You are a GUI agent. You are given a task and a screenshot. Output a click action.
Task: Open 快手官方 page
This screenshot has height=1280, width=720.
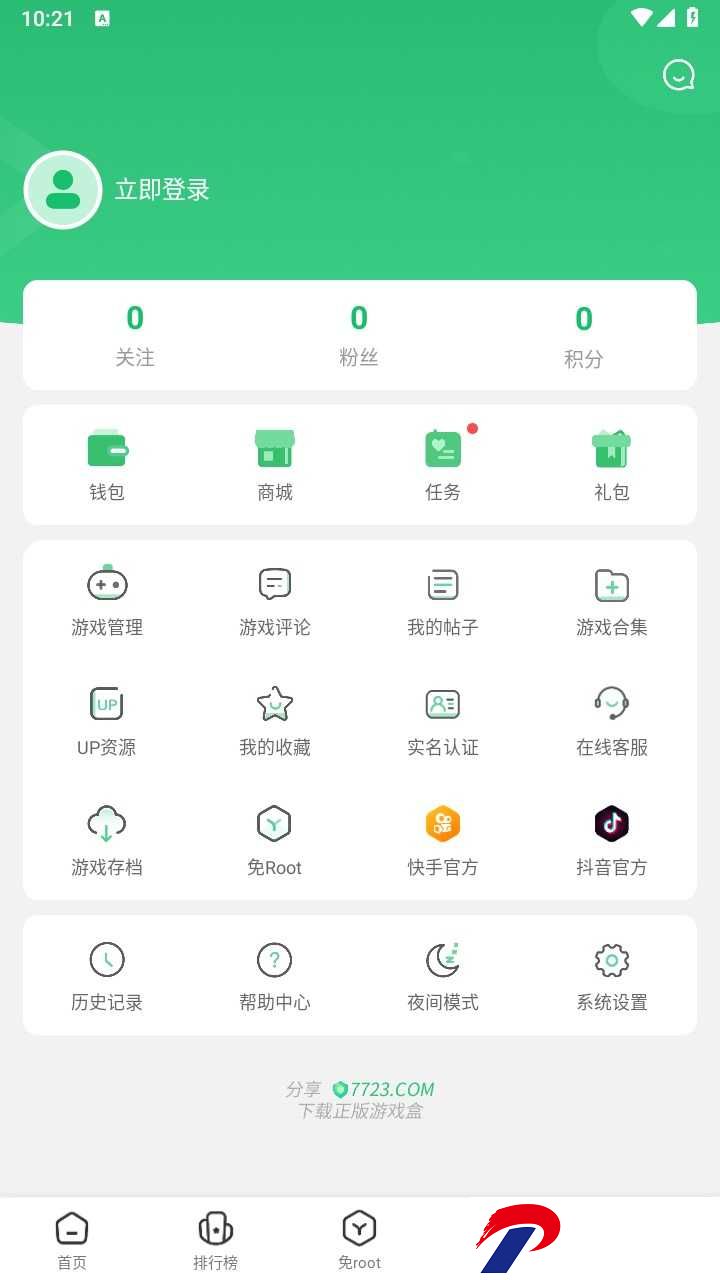[x=443, y=841]
